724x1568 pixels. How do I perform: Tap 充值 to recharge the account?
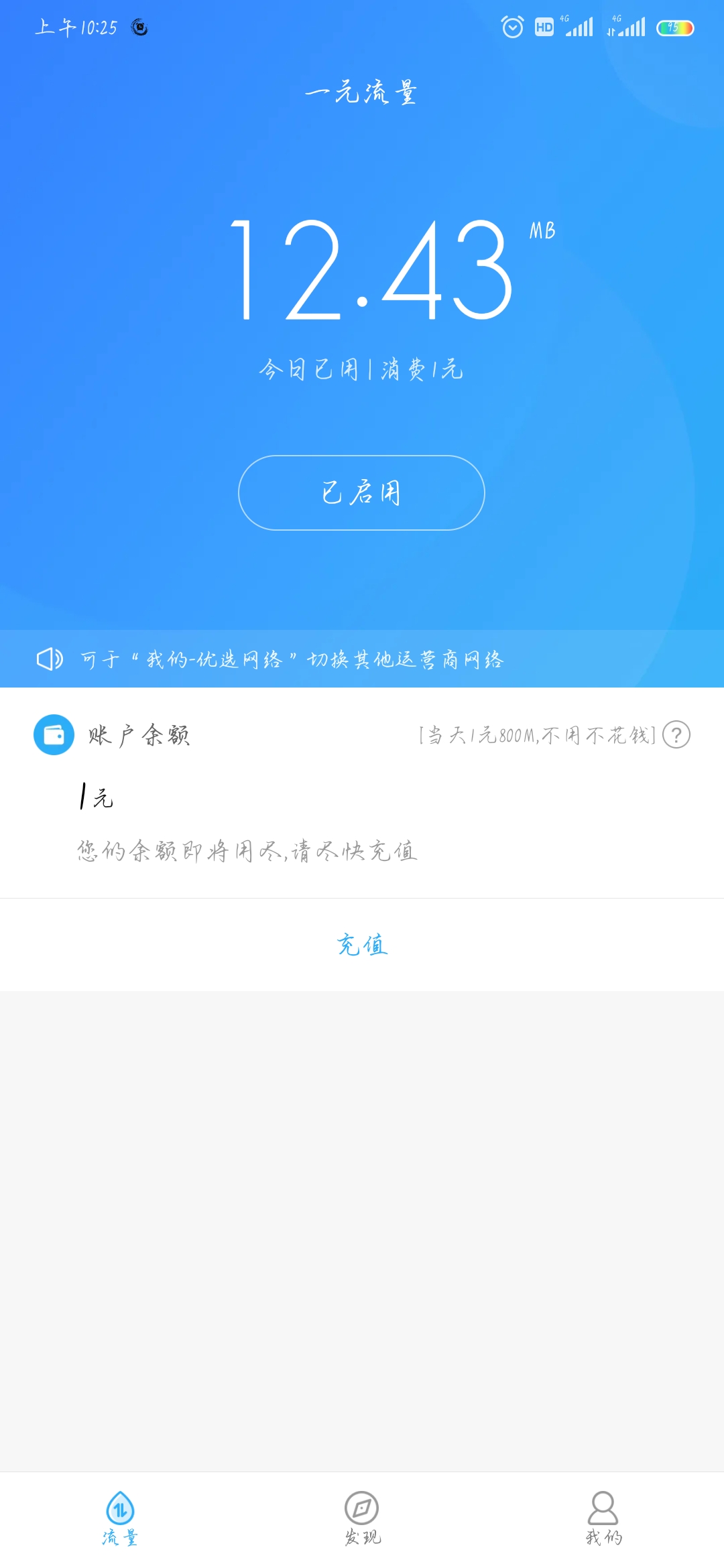pos(362,944)
